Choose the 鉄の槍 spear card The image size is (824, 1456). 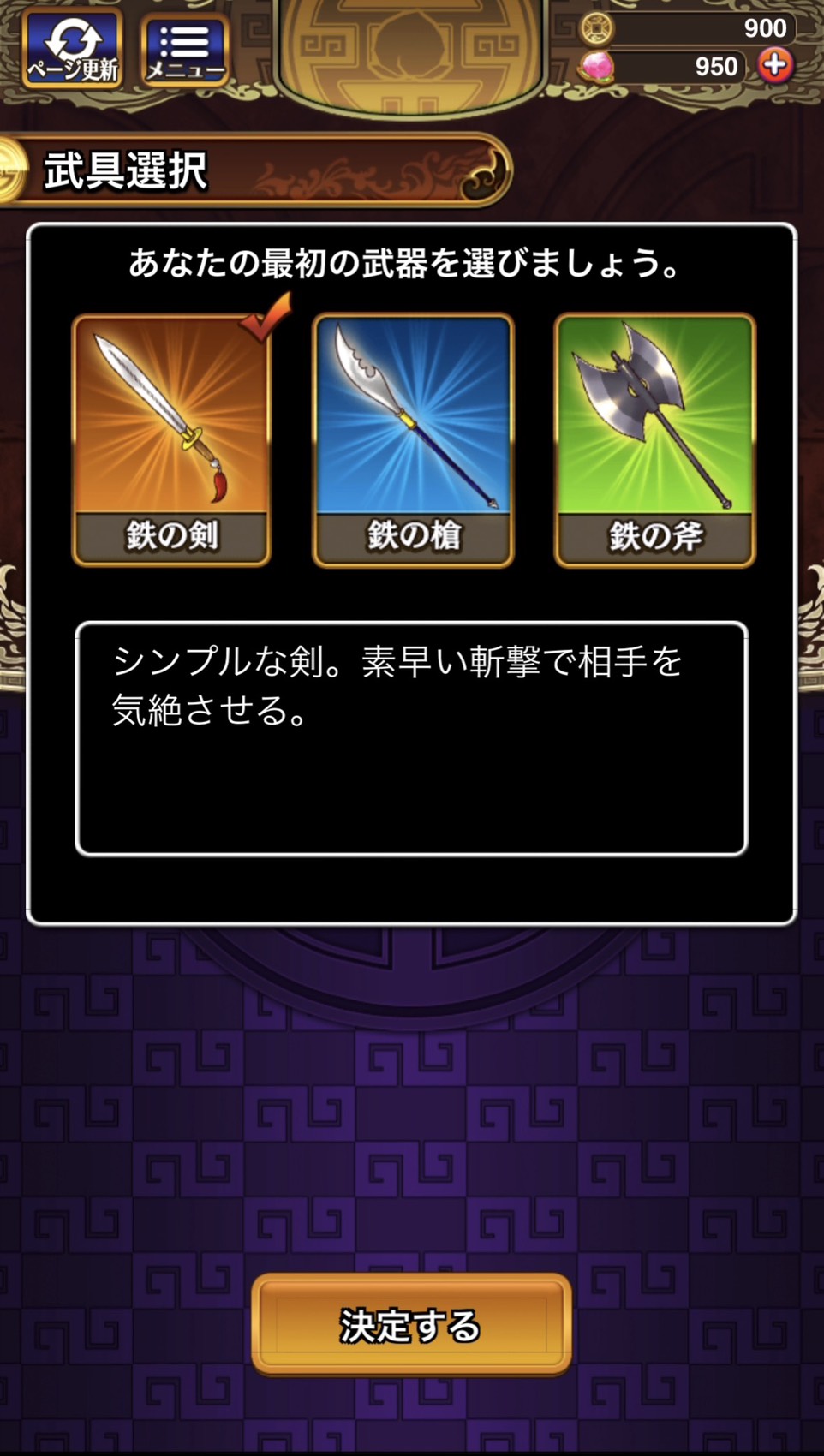[x=413, y=440]
